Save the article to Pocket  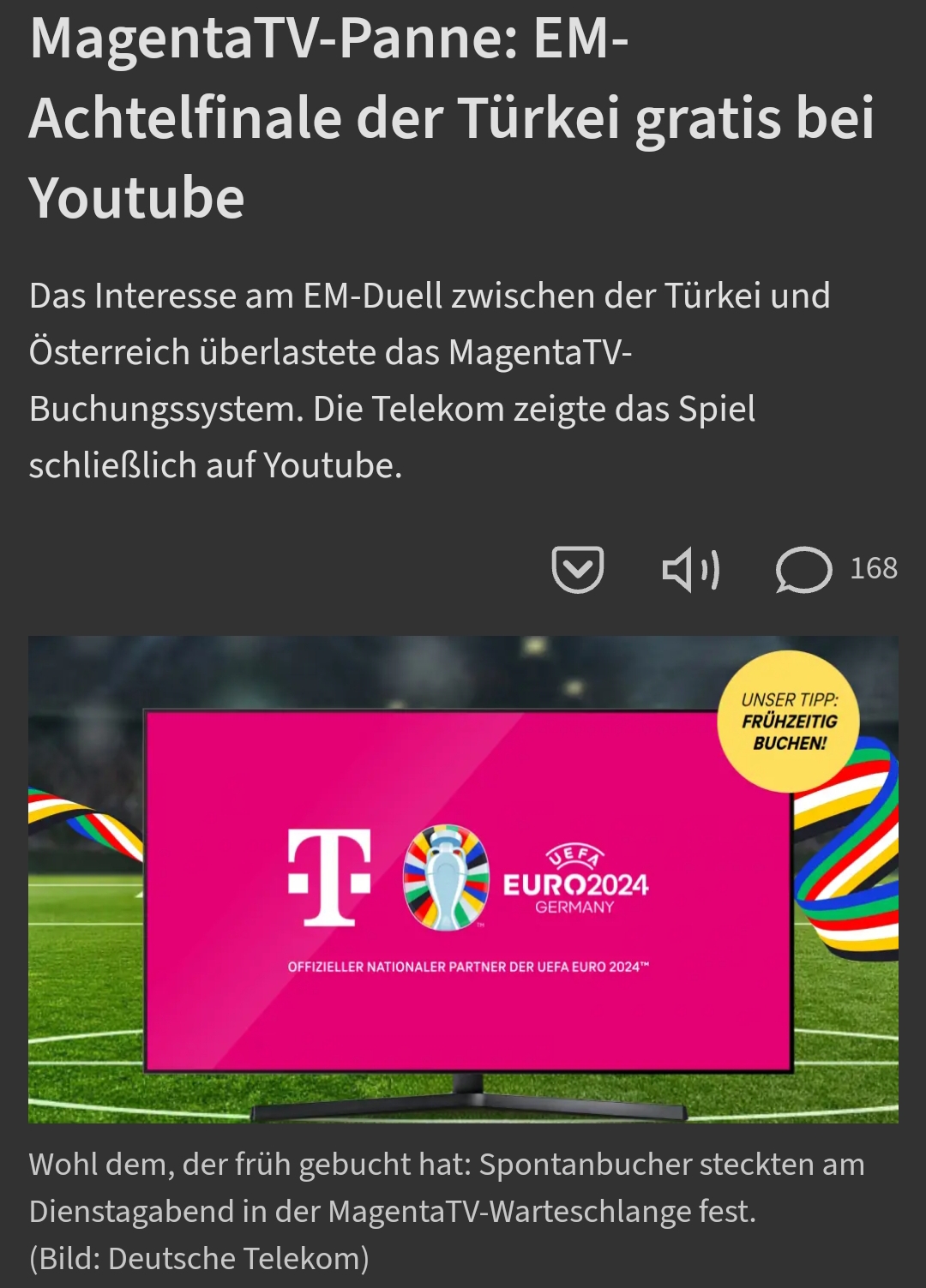tap(577, 569)
